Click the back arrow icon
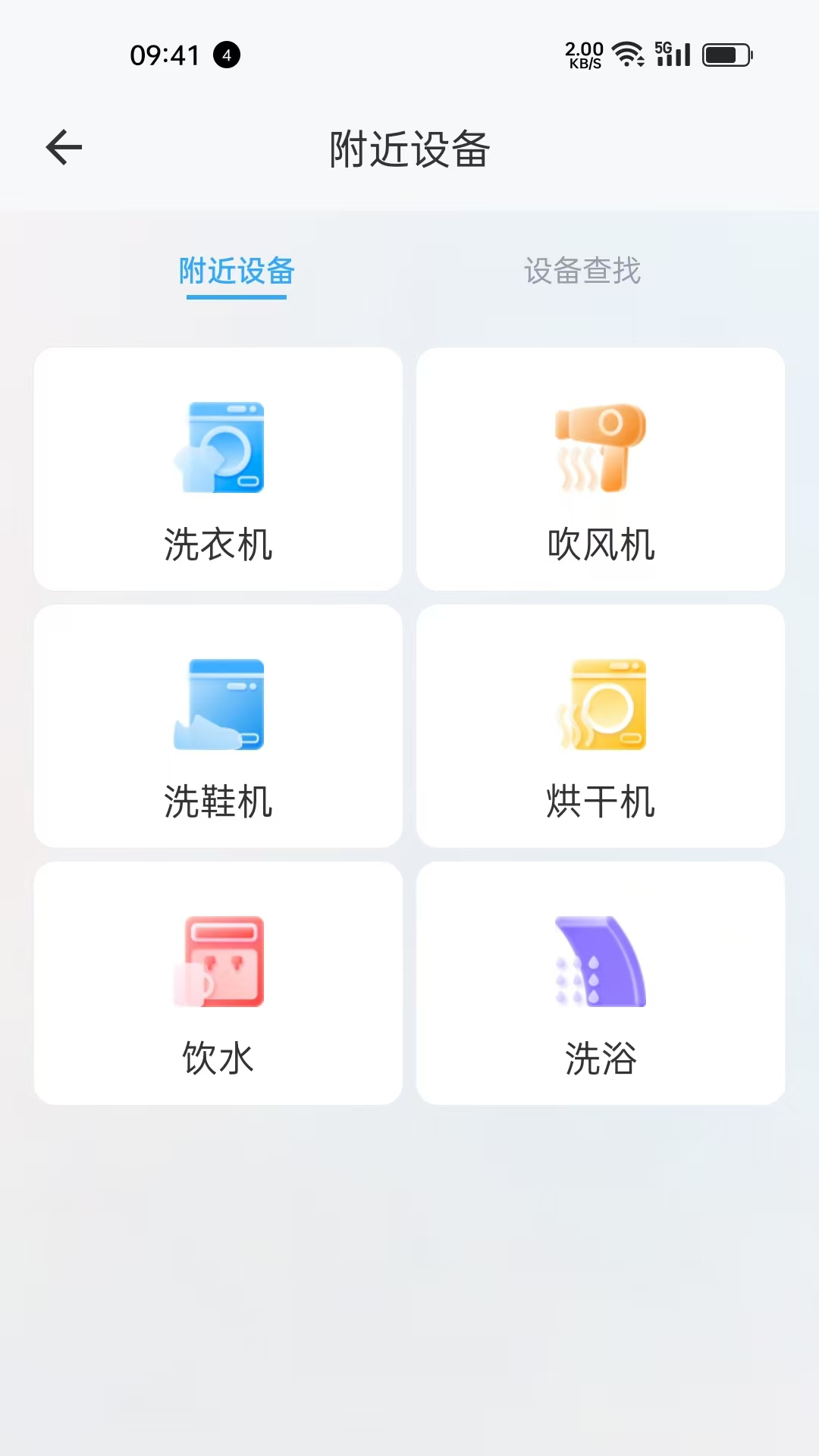This screenshot has height=1456, width=819. [63, 147]
